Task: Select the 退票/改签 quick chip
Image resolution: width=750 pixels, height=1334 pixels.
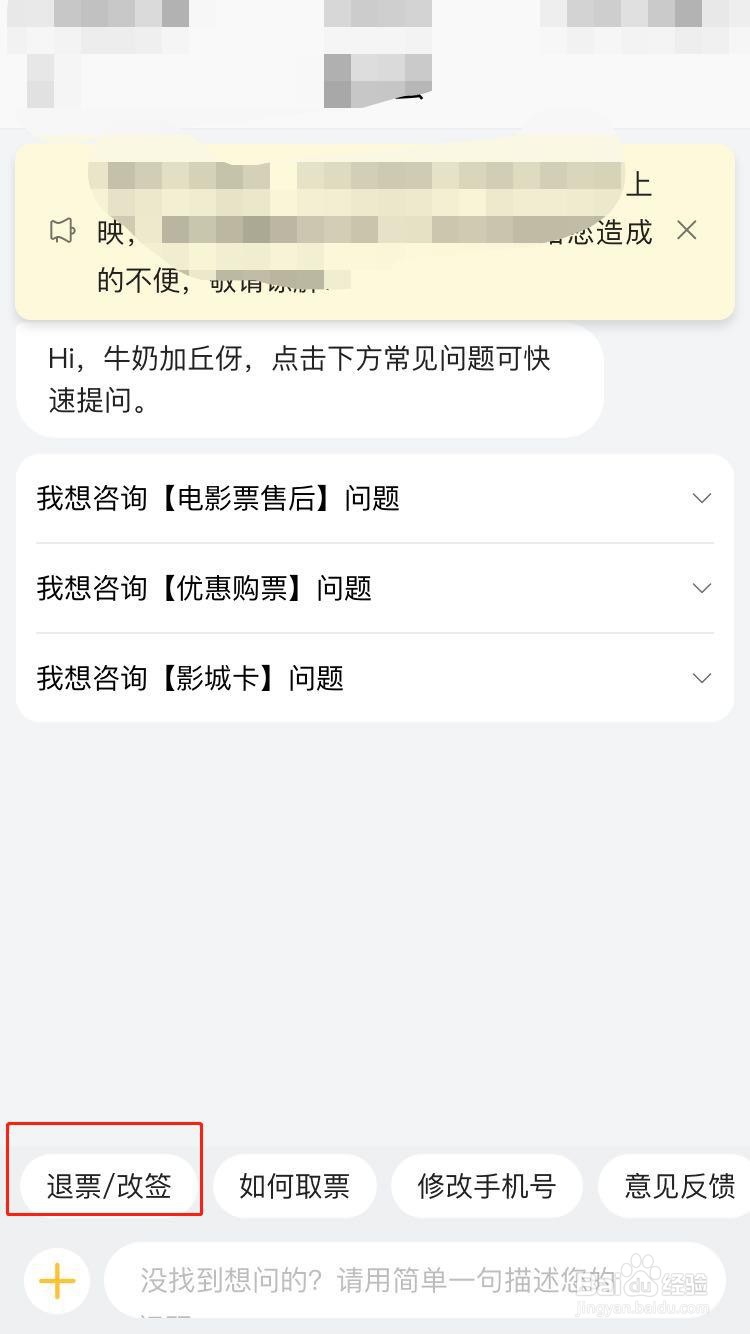Action: [109, 1186]
